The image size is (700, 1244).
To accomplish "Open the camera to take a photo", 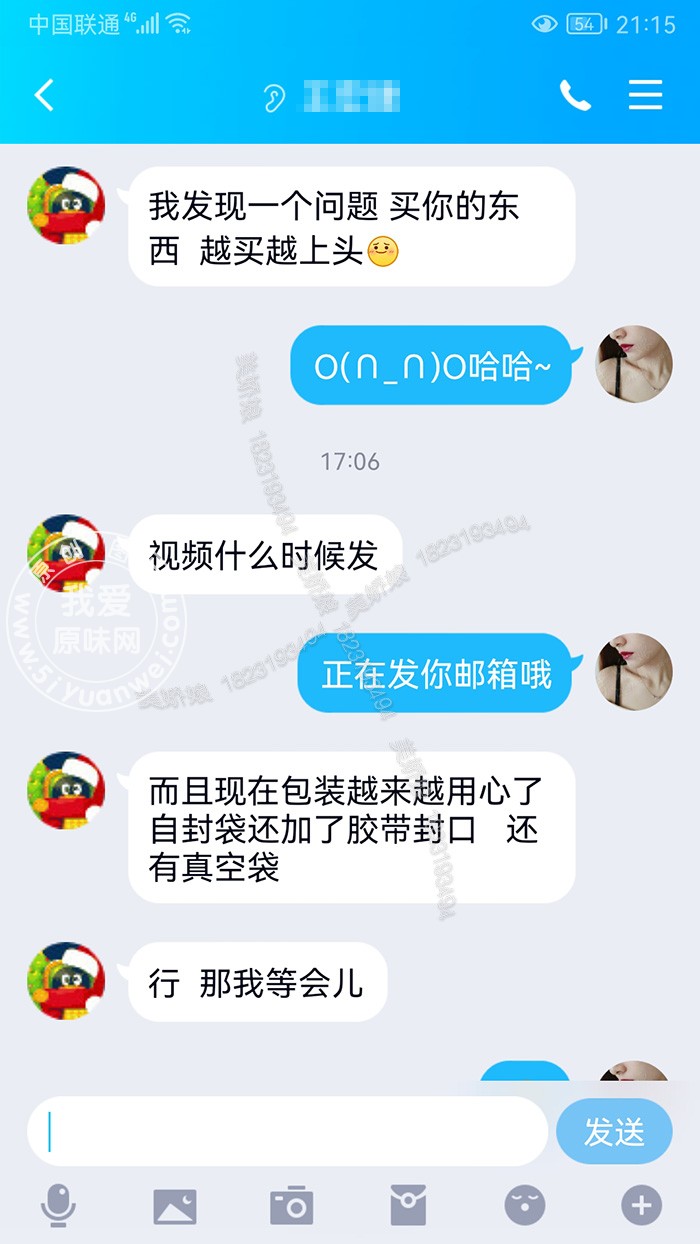I will 292,1206.
